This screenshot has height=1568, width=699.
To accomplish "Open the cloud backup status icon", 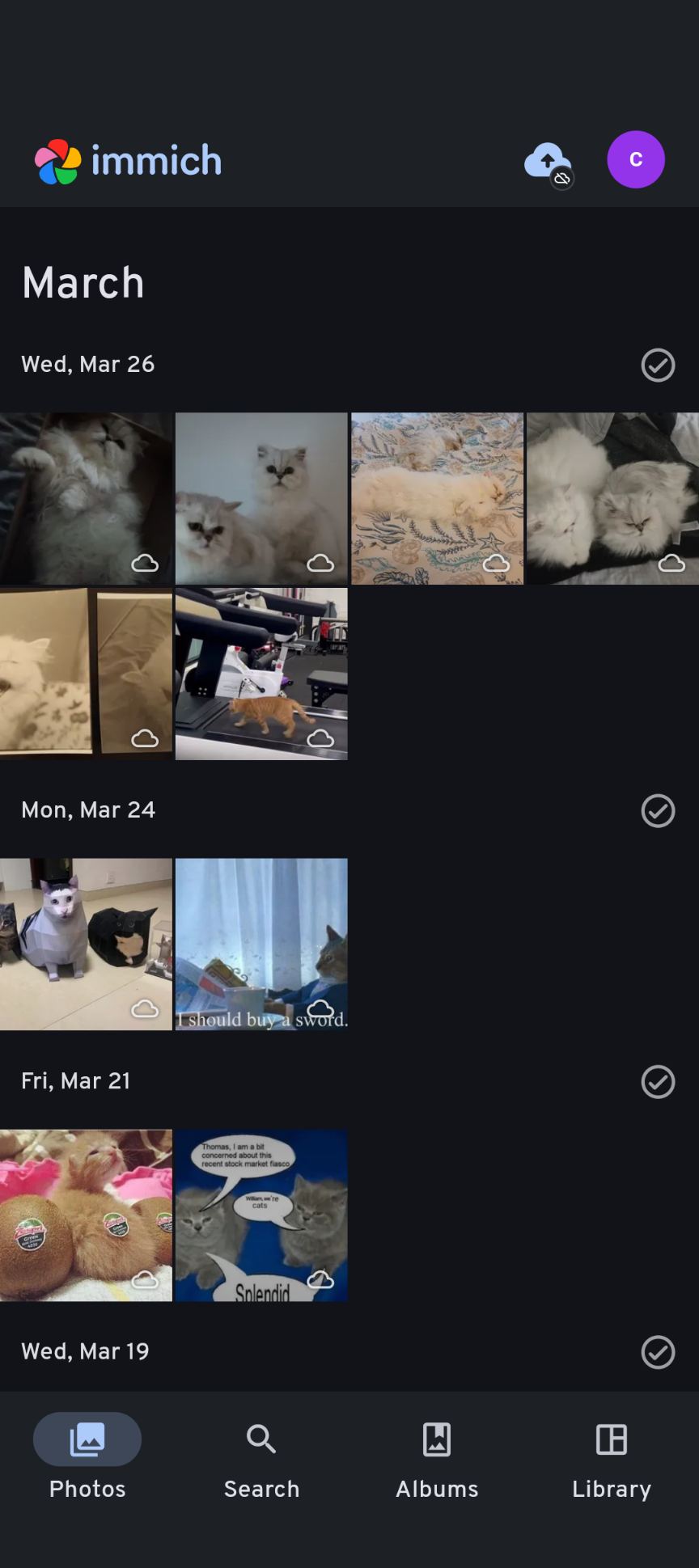I will (x=549, y=162).
